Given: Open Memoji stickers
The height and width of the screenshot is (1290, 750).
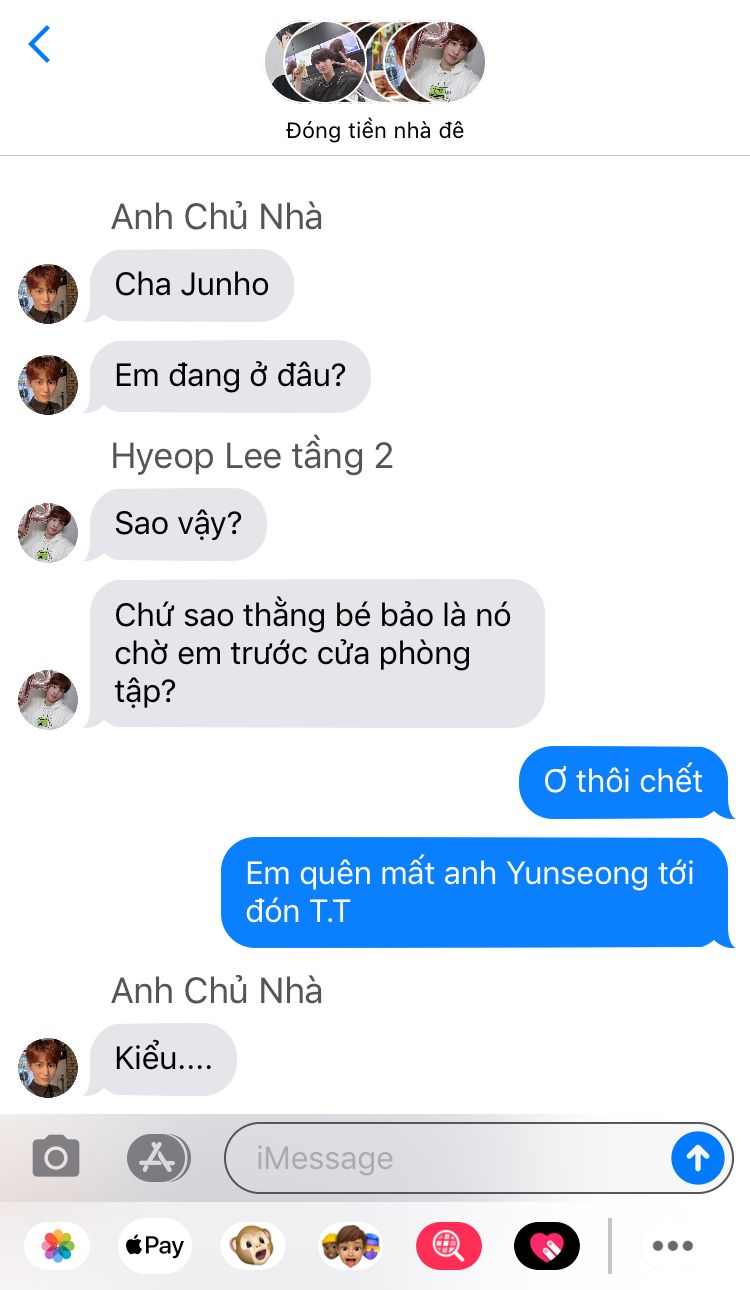Looking at the screenshot, I should click(x=351, y=1246).
